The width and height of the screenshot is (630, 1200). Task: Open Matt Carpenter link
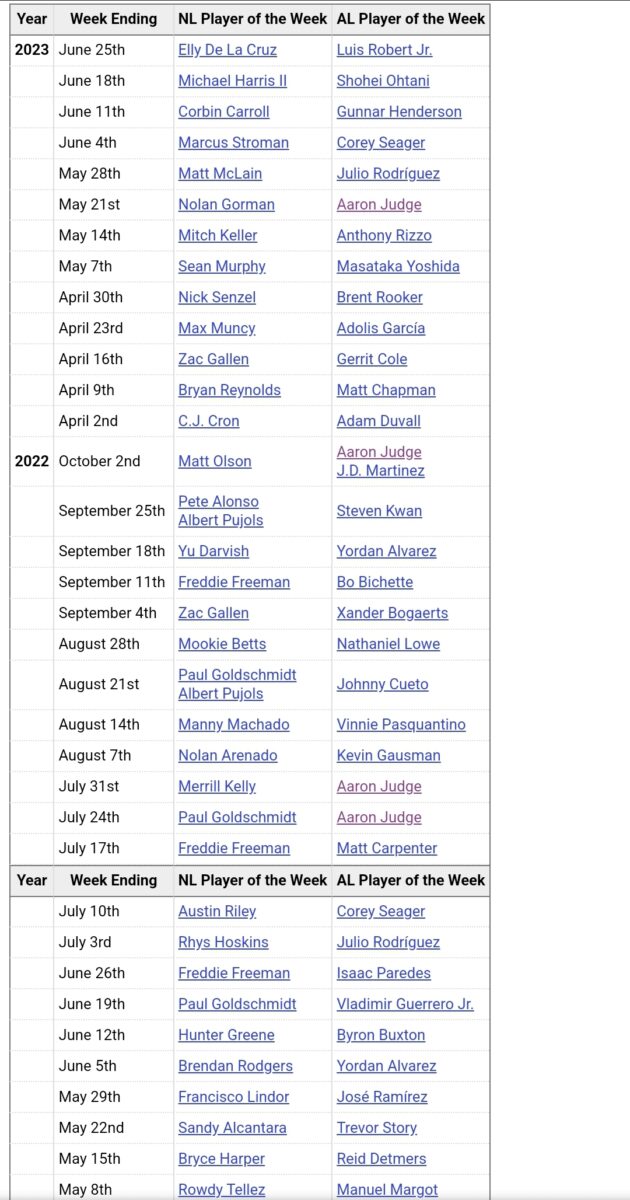(x=387, y=849)
